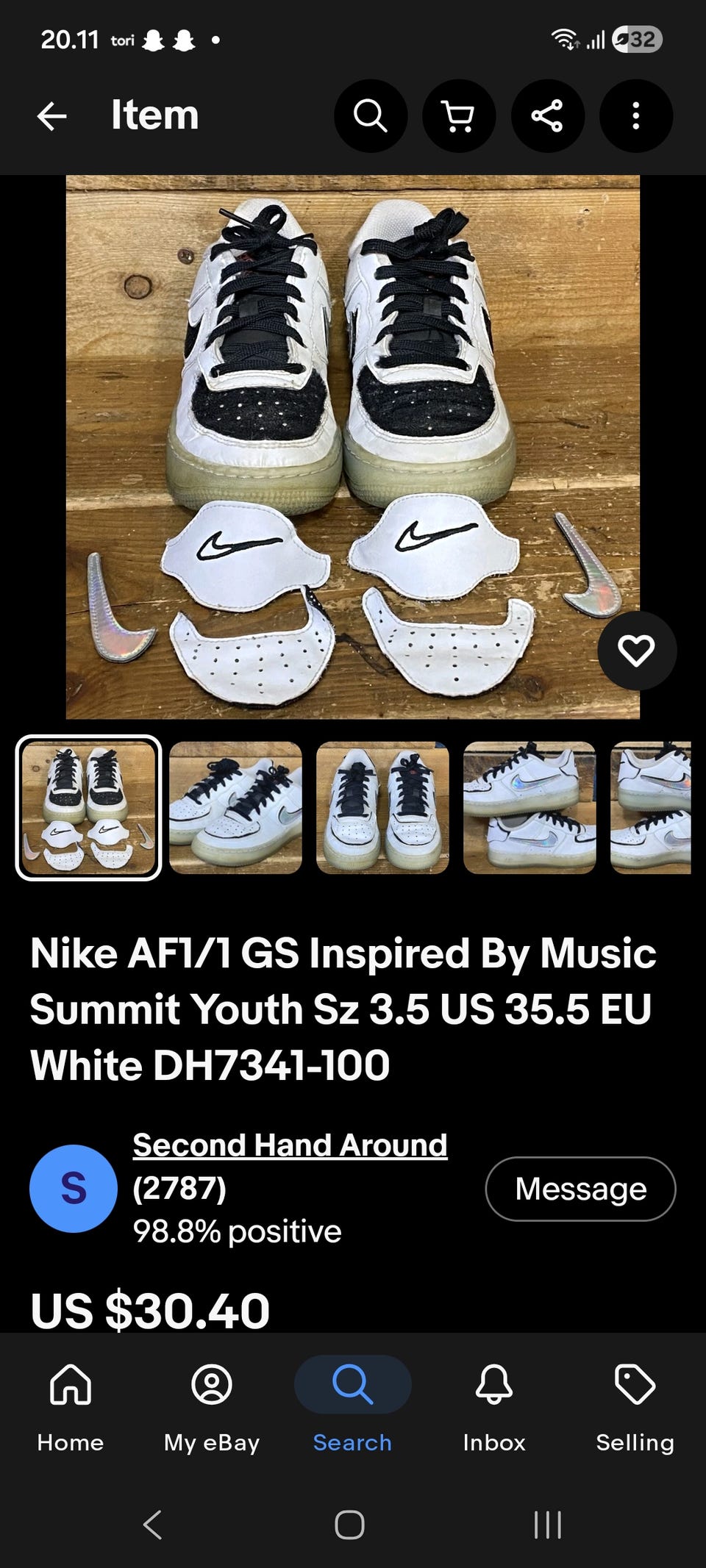
Task: Open seller Second Hand Around's profile
Action: click(x=290, y=1145)
